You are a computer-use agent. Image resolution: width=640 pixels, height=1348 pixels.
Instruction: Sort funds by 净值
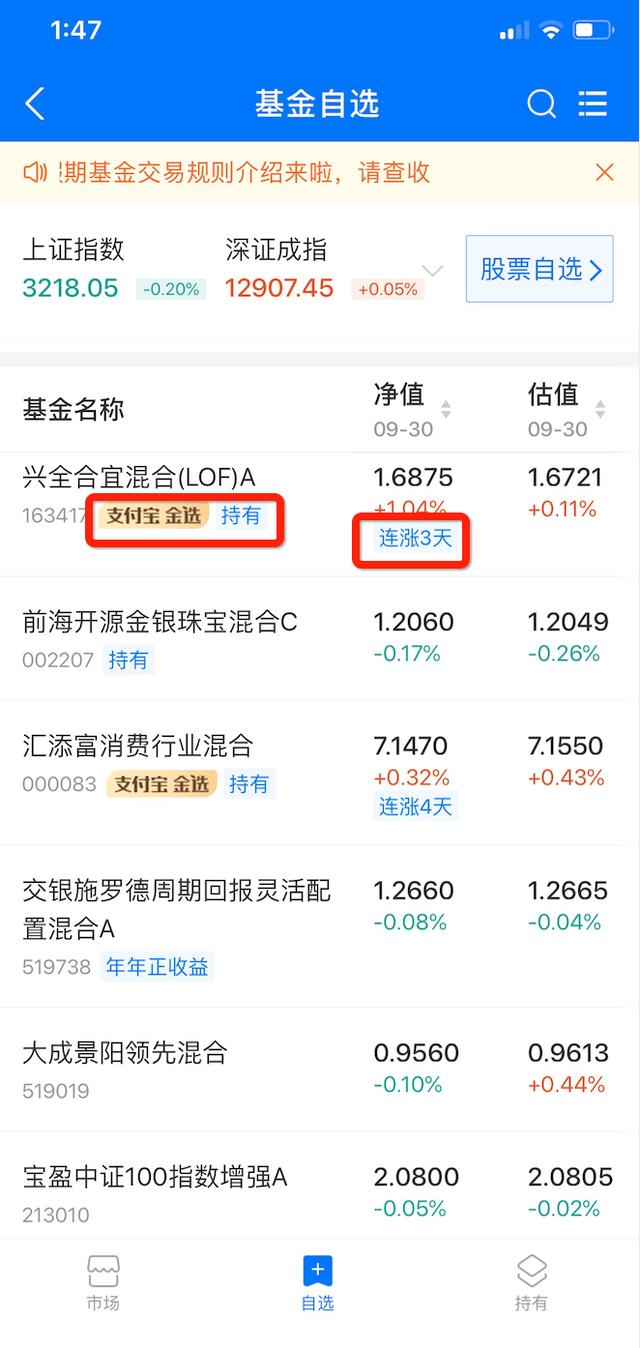(412, 409)
